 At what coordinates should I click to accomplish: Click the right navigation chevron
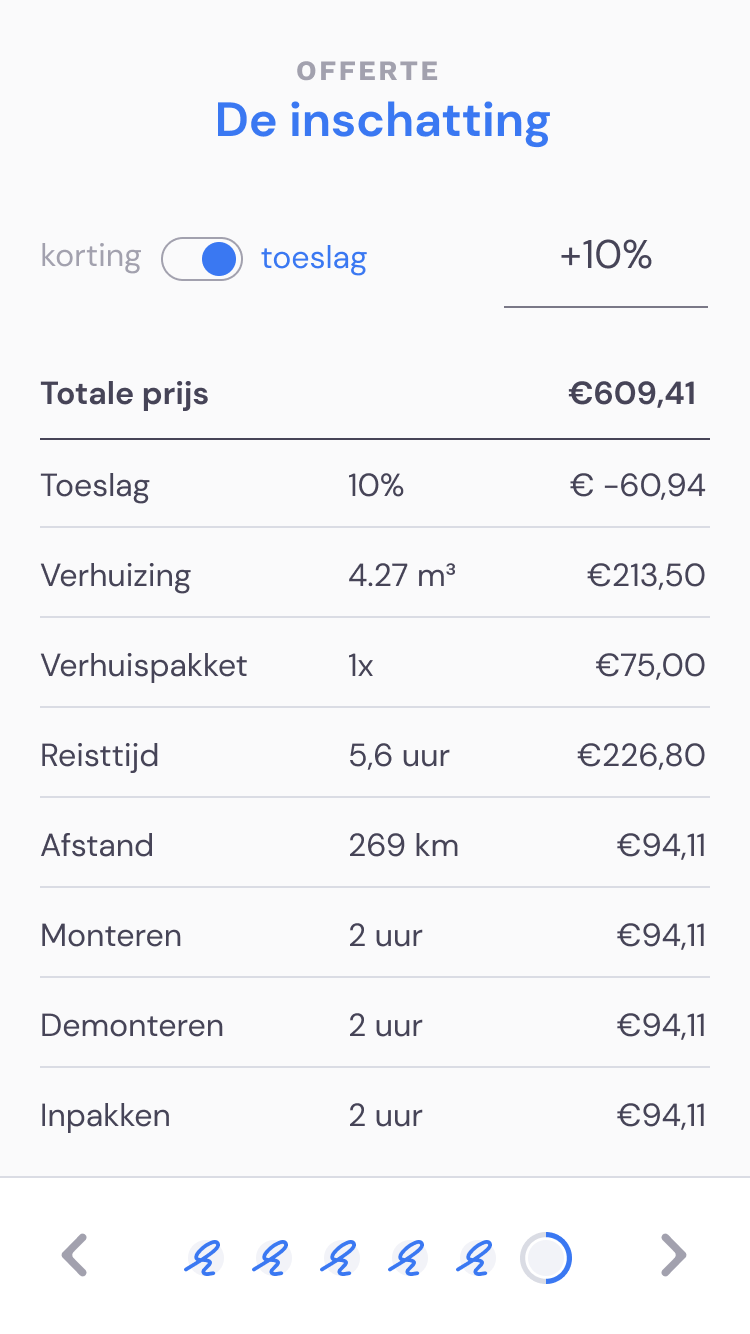pyautogui.click(x=675, y=1256)
